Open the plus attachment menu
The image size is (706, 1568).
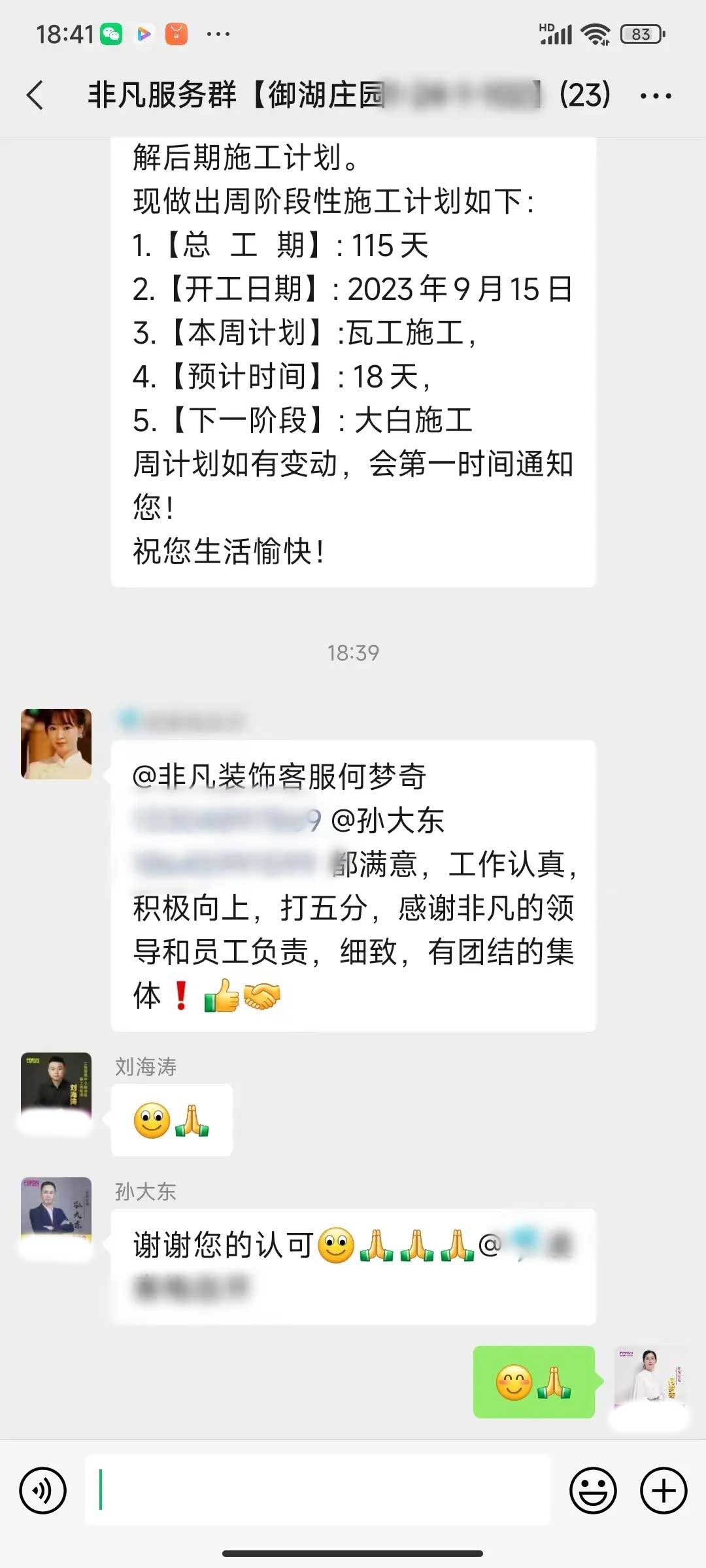pyautogui.click(x=664, y=1491)
